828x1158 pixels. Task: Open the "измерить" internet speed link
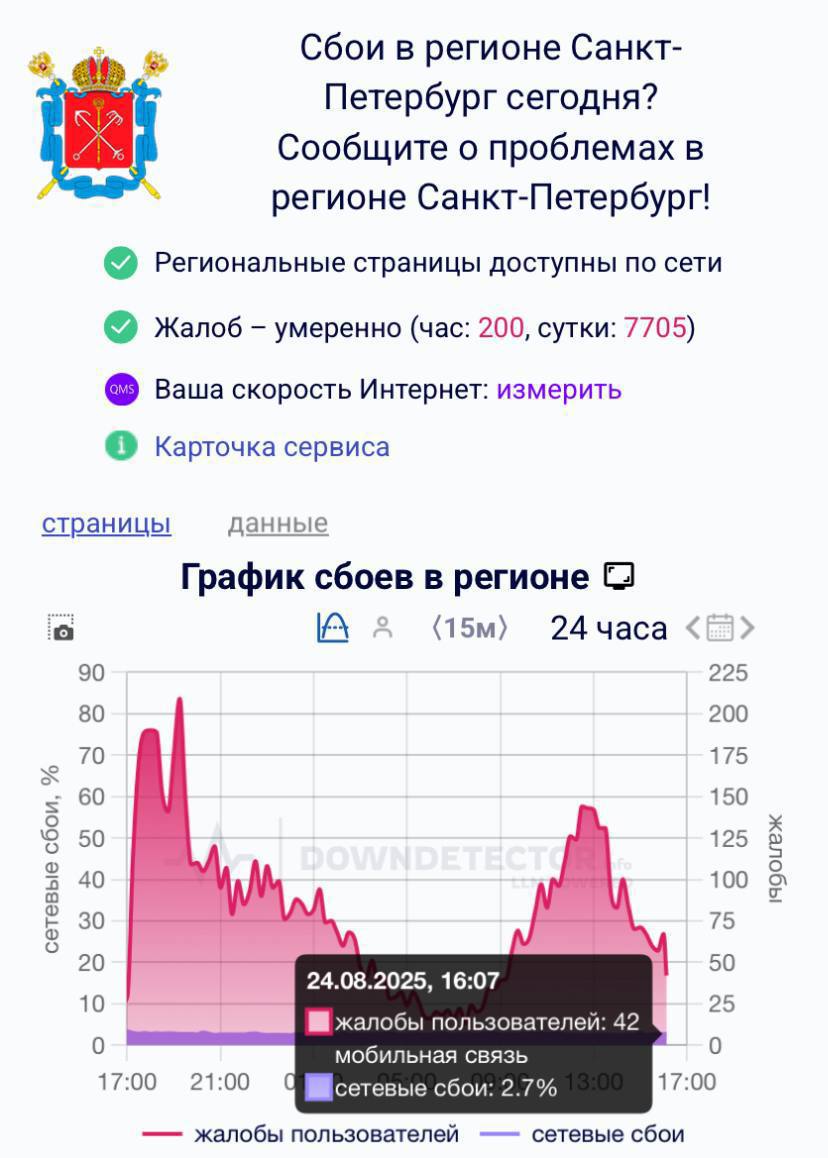pos(559,389)
